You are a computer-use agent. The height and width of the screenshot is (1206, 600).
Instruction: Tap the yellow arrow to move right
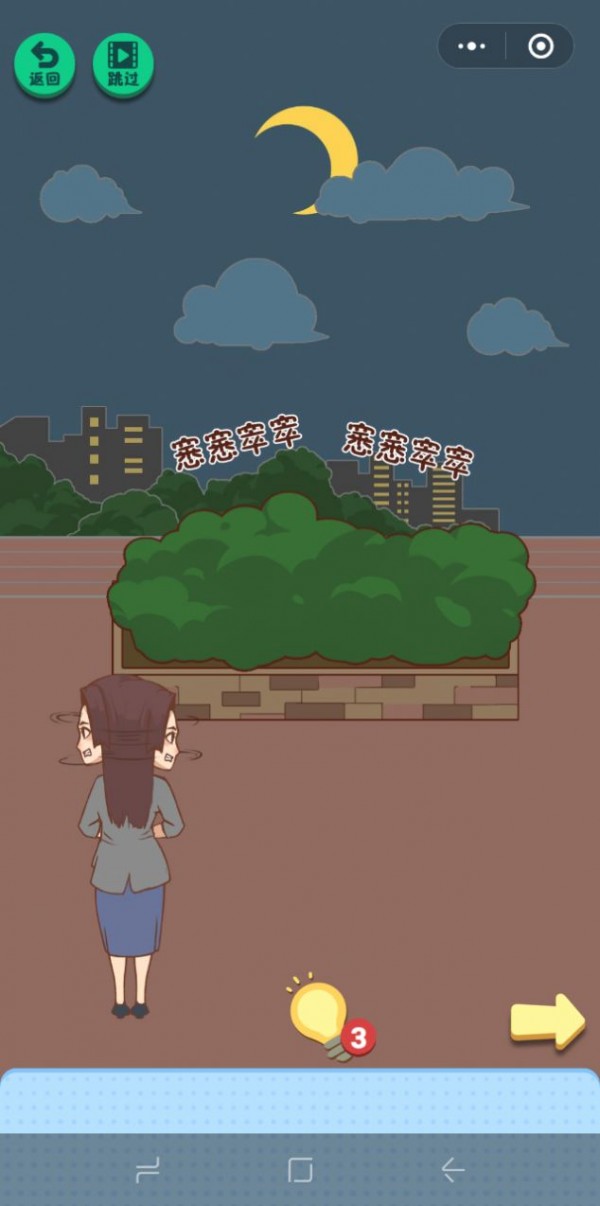547,1021
